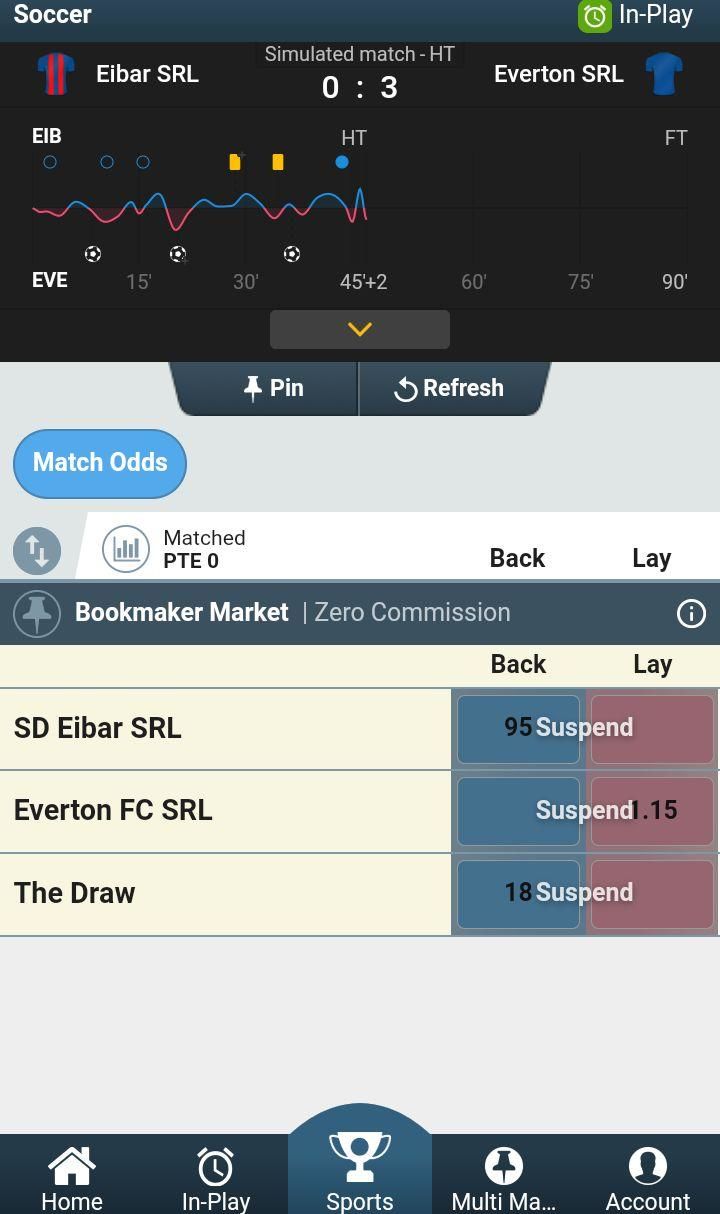This screenshot has height=1214, width=720.
Task: Tap the Back odds 95 for SD Eibar SRL
Action: pos(518,729)
